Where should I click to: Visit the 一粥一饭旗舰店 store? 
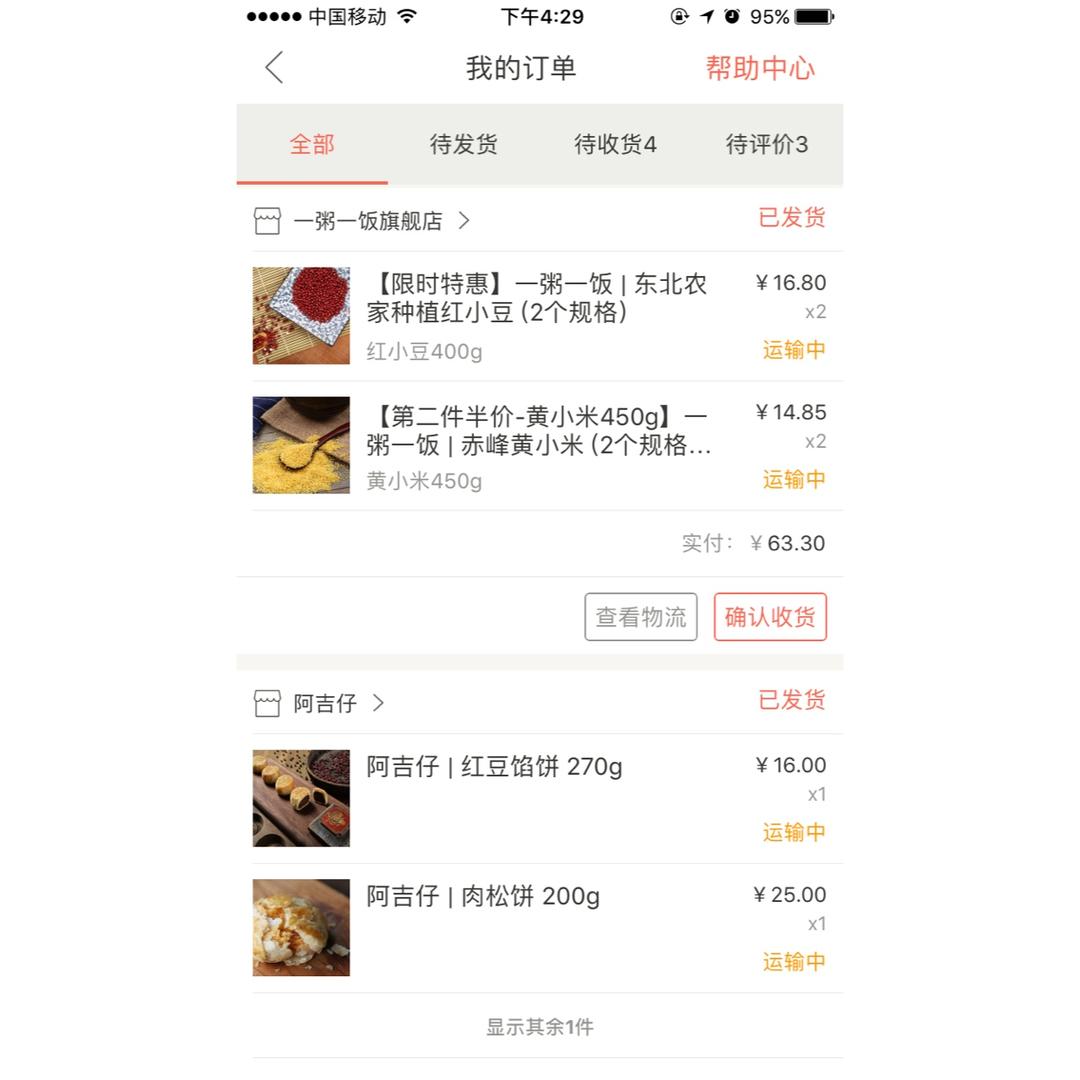(368, 221)
